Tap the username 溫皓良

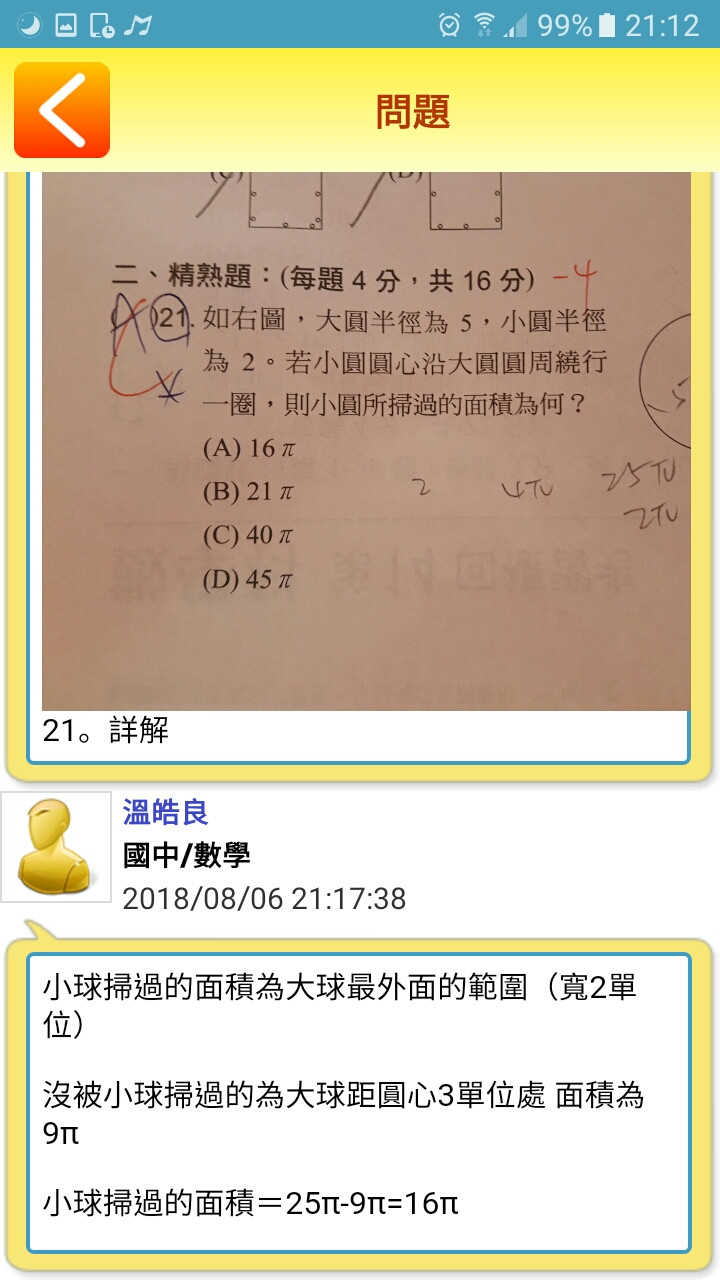(165, 812)
